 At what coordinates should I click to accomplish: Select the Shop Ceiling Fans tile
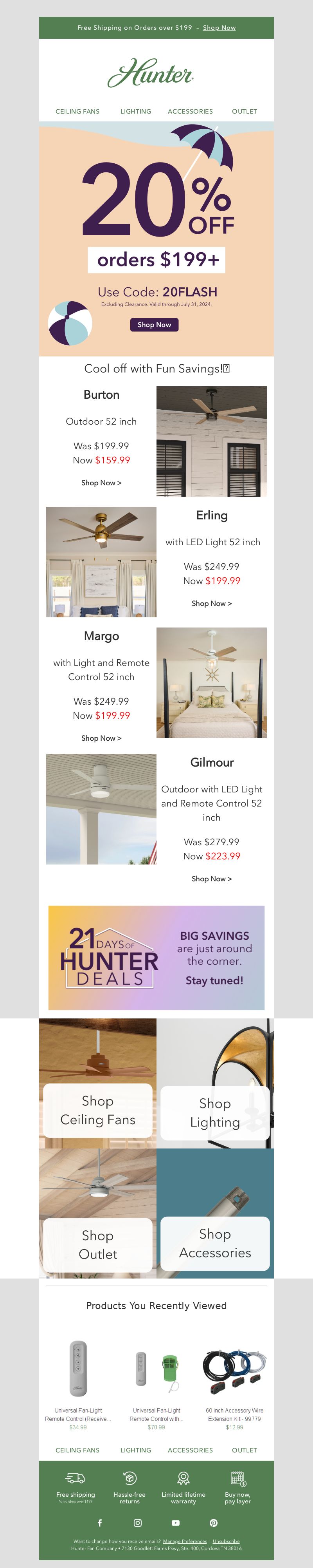[98, 1110]
